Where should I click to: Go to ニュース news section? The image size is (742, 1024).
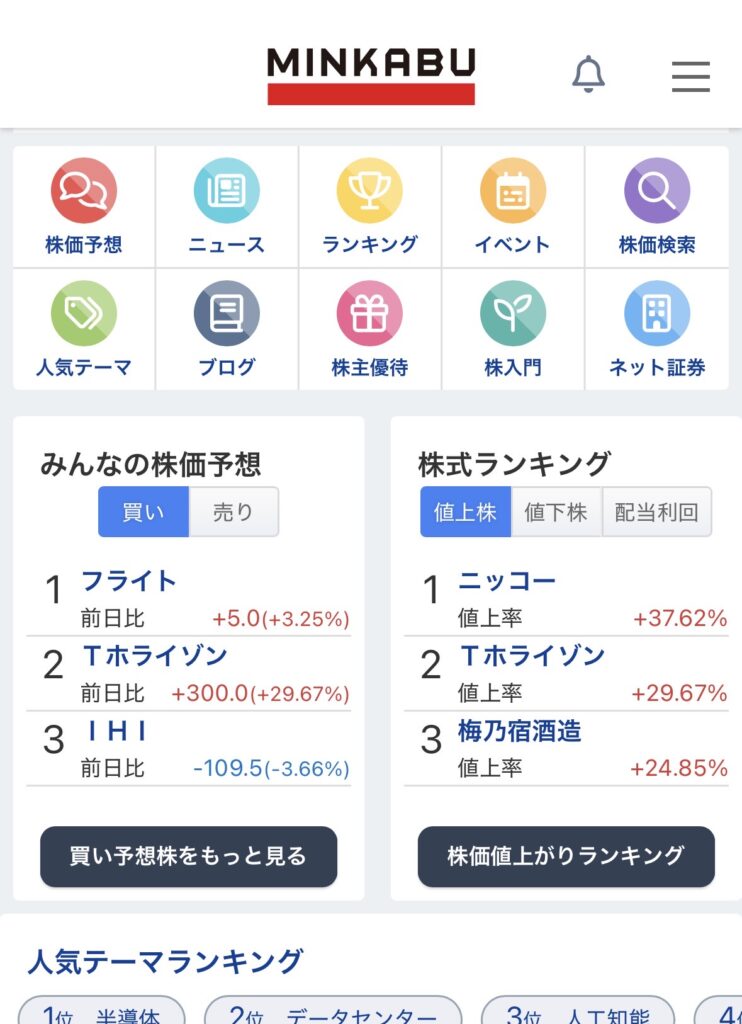pos(227,206)
